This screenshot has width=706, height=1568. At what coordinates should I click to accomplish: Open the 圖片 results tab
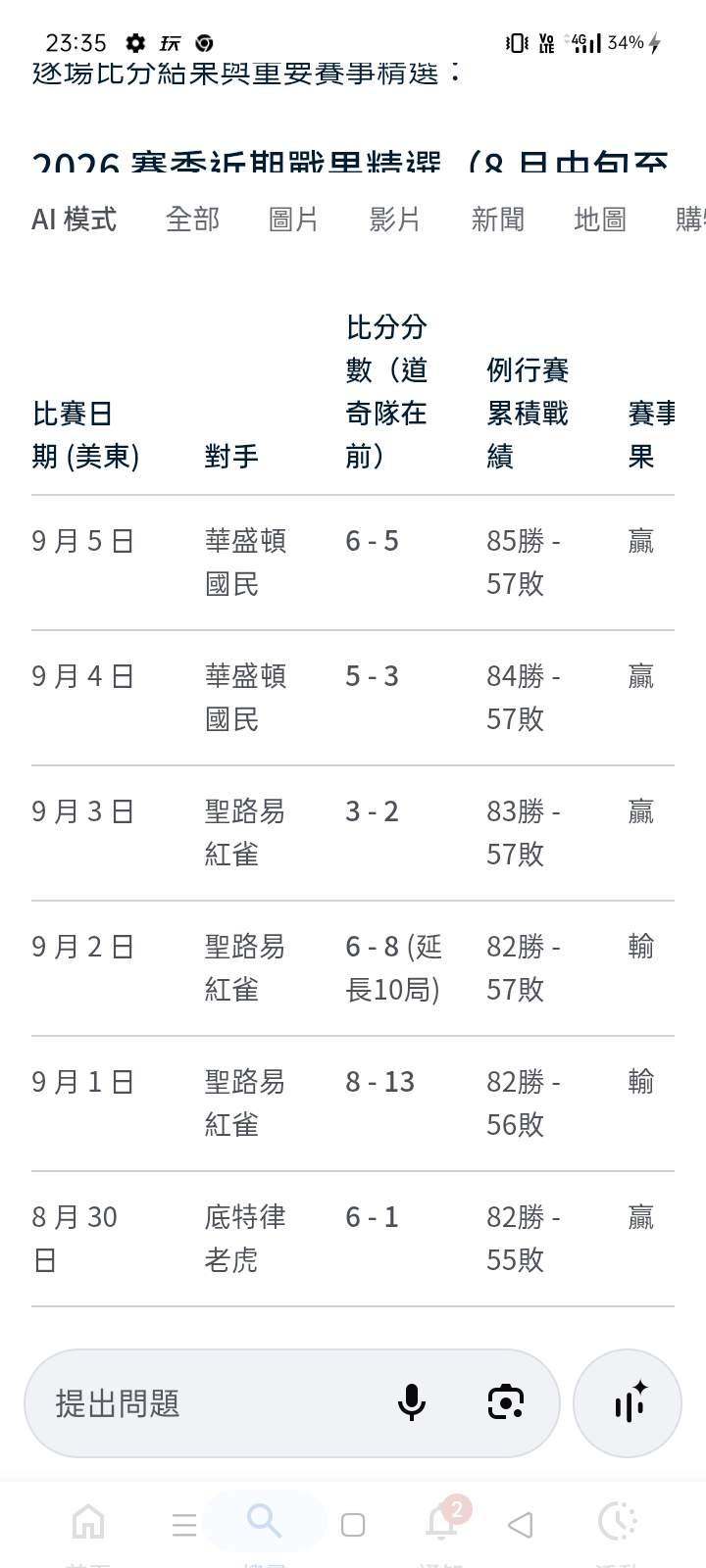[294, 219]
